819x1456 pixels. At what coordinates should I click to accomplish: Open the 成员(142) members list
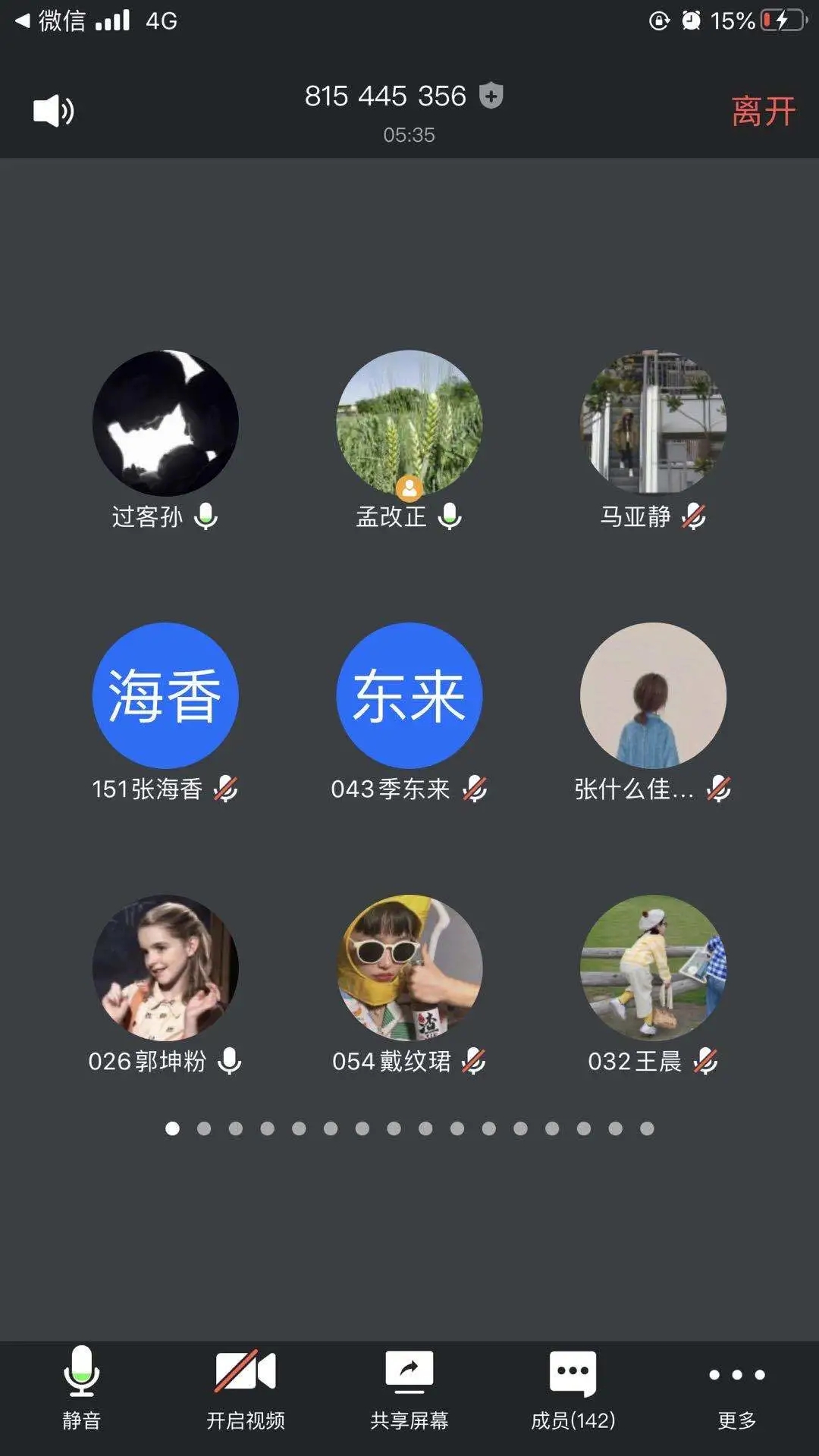[x=573, y=1388]
